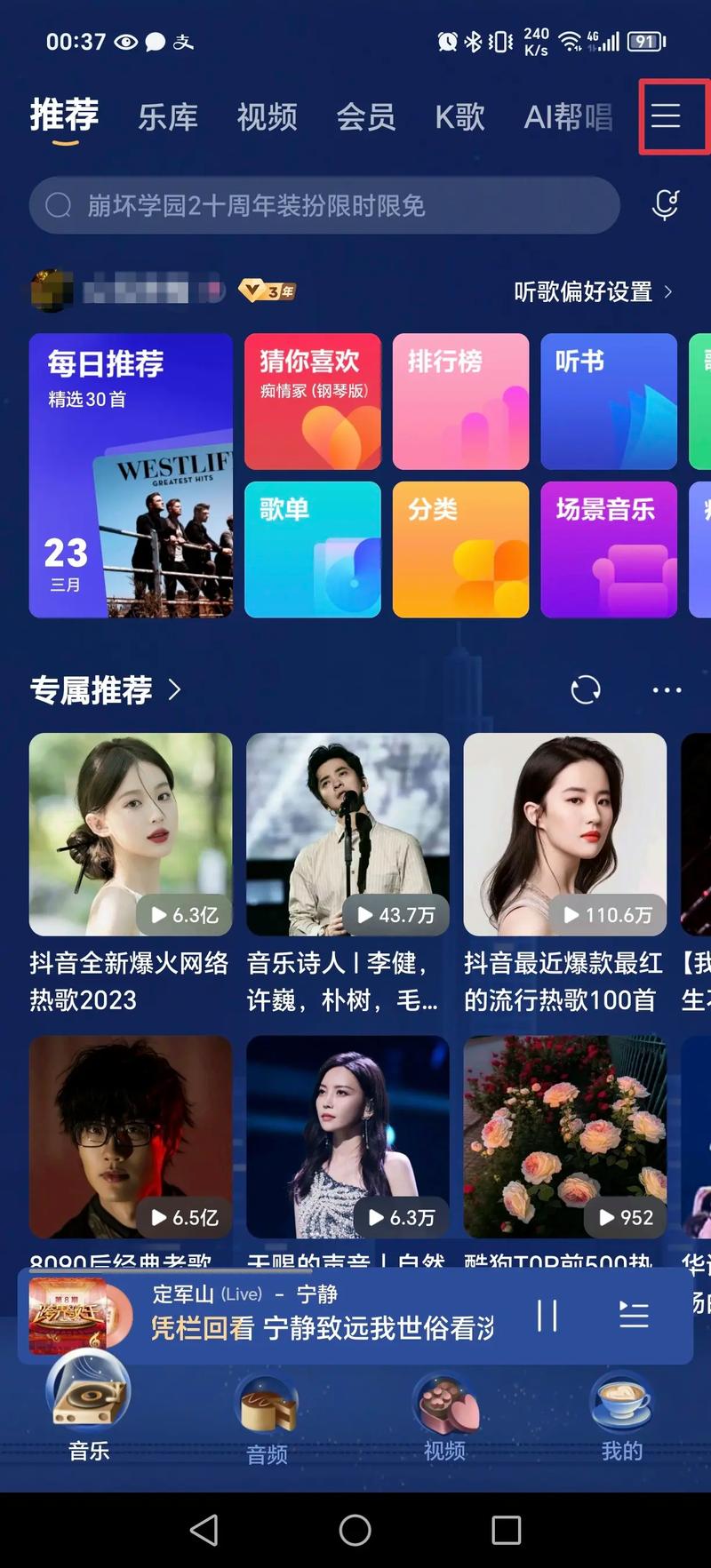Activate the voice search microphone
711x1568 pixels.
(666, 204)
